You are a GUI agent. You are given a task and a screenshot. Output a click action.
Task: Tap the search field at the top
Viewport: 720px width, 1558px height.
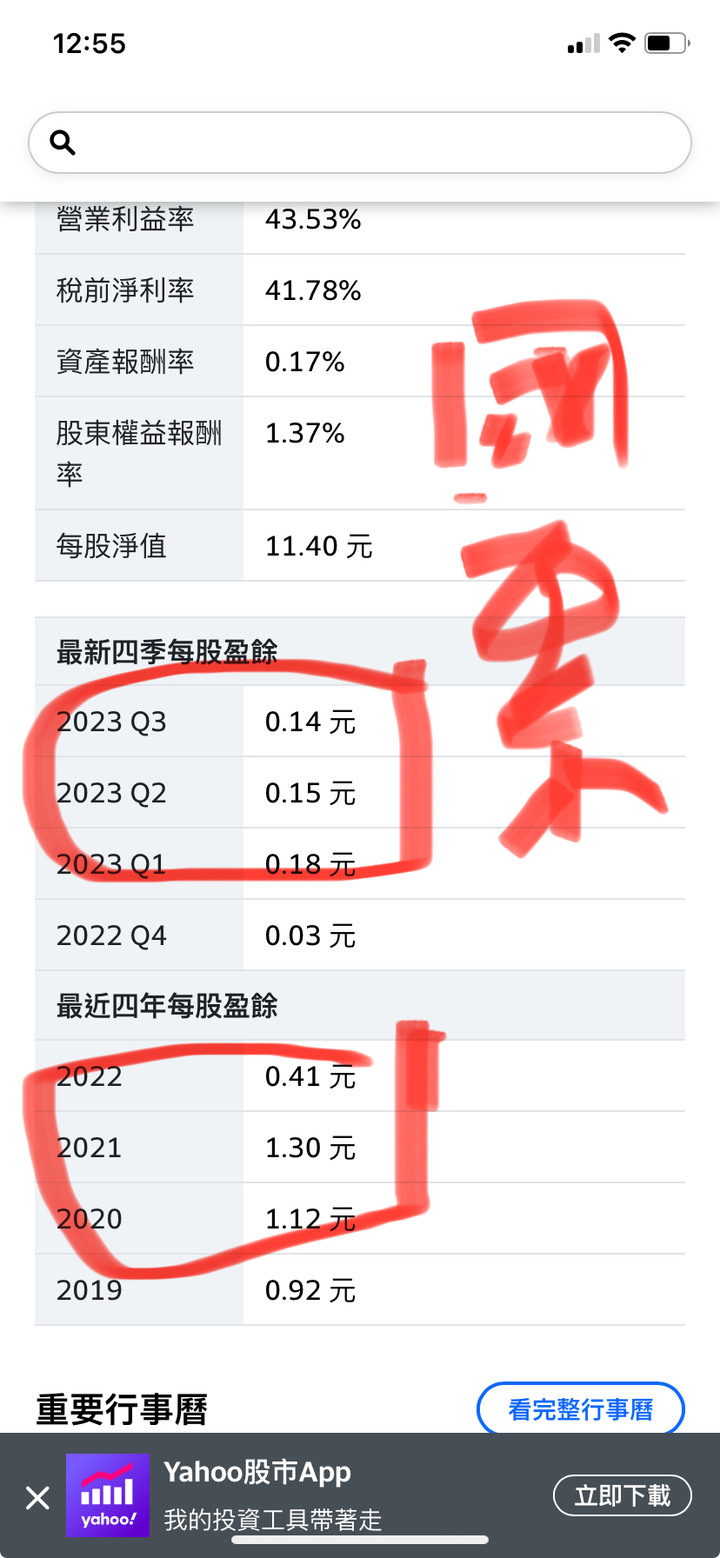coord(360,143)
